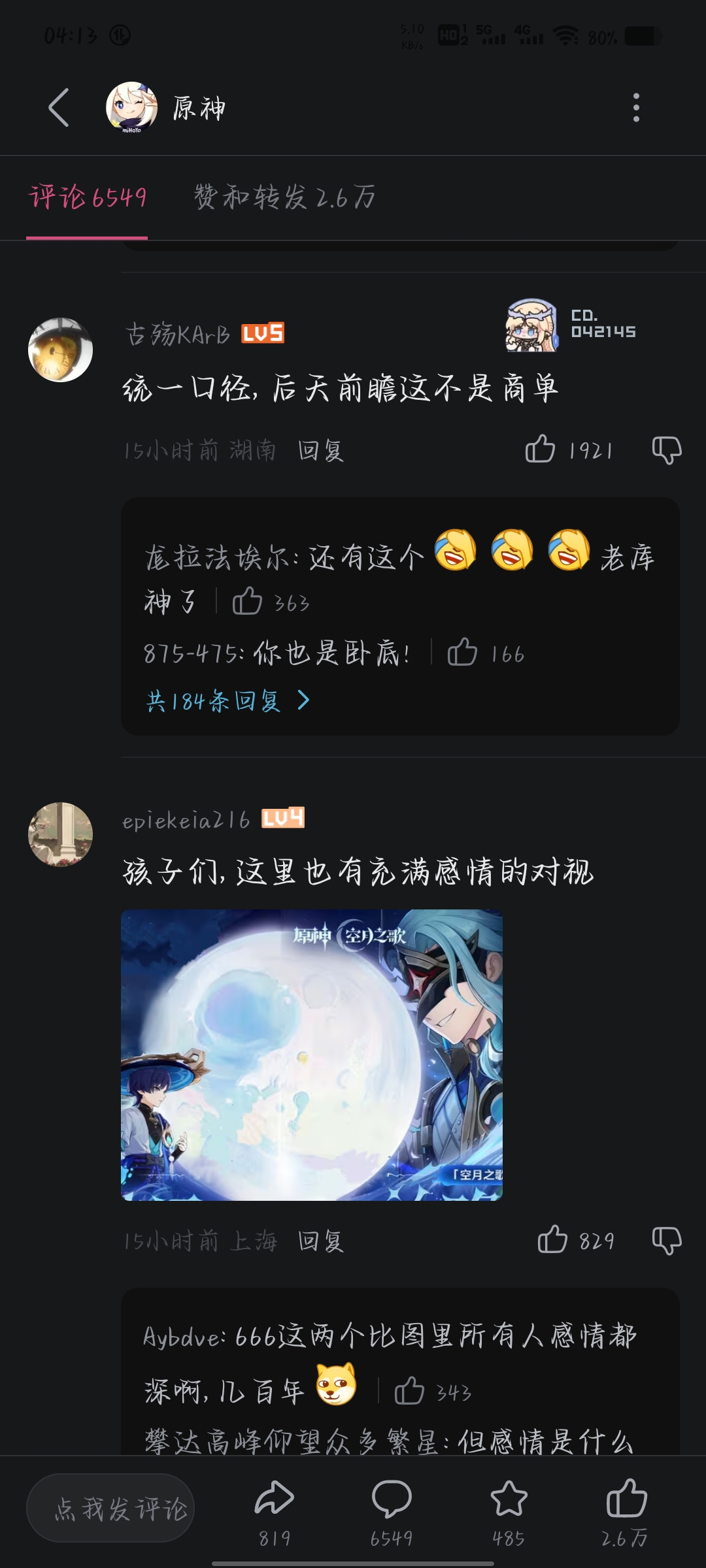Open the overflow menu with three dots
Screen dimensions: 706x1568
(x=635, y=108)
